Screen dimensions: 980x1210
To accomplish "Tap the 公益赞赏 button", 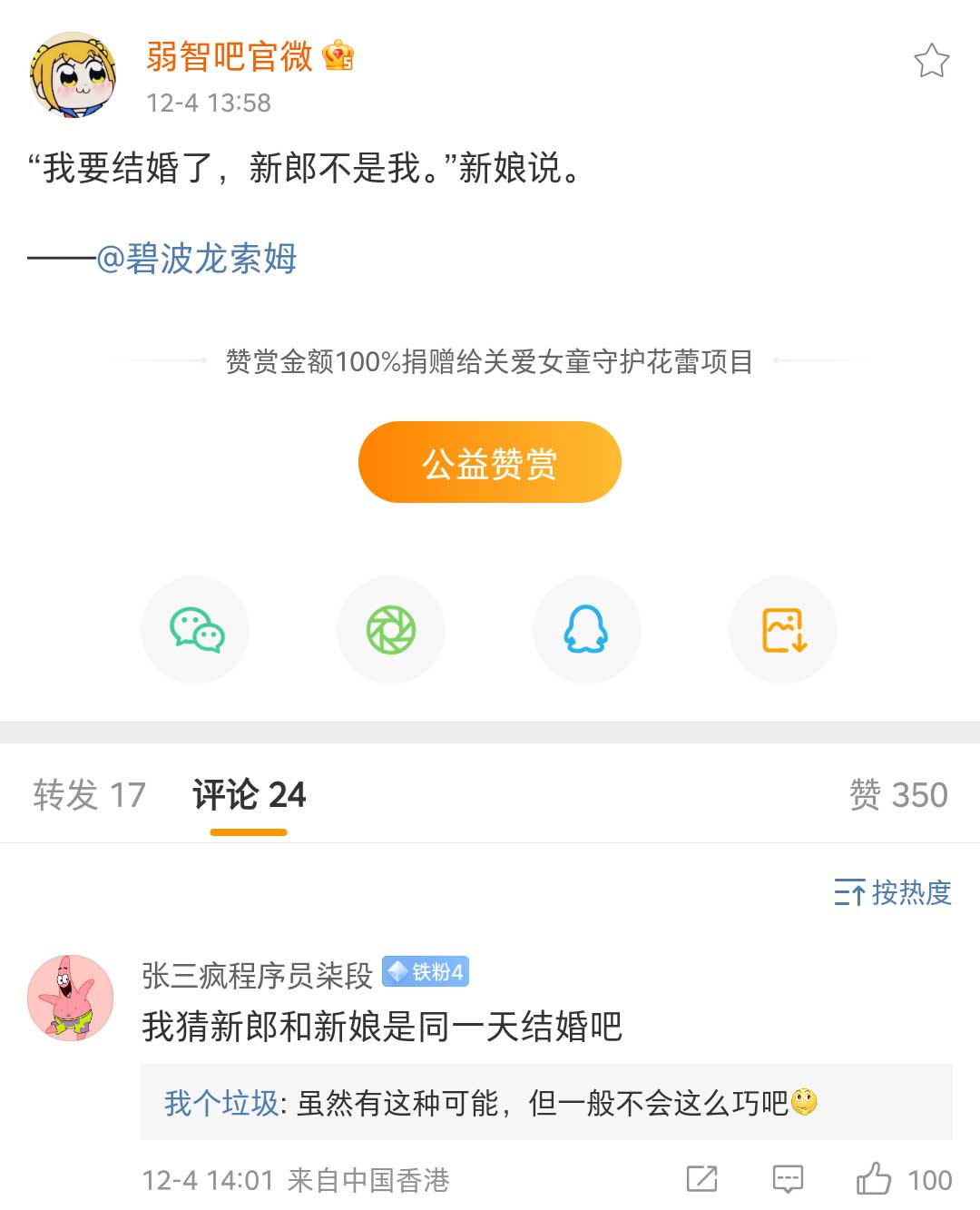I will [x=489, y=462].
